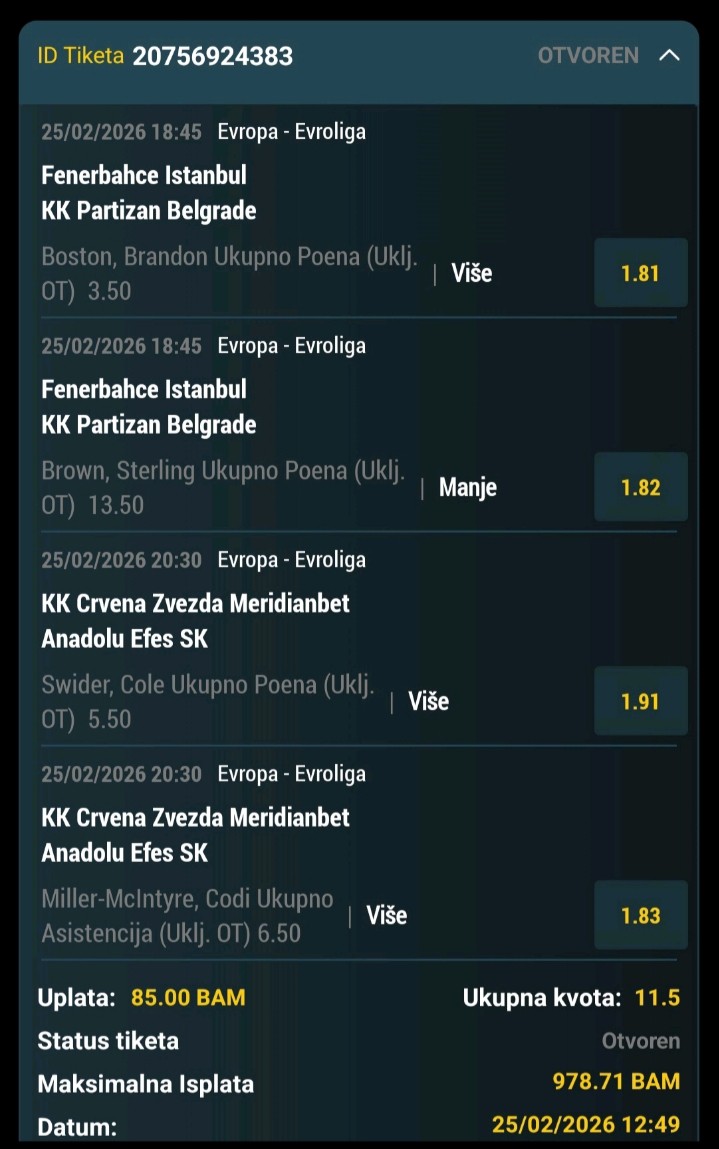The image size is (719, 1149).
Task: Open the Miller-McIntyre assists bet row
Action: (190, 915)
